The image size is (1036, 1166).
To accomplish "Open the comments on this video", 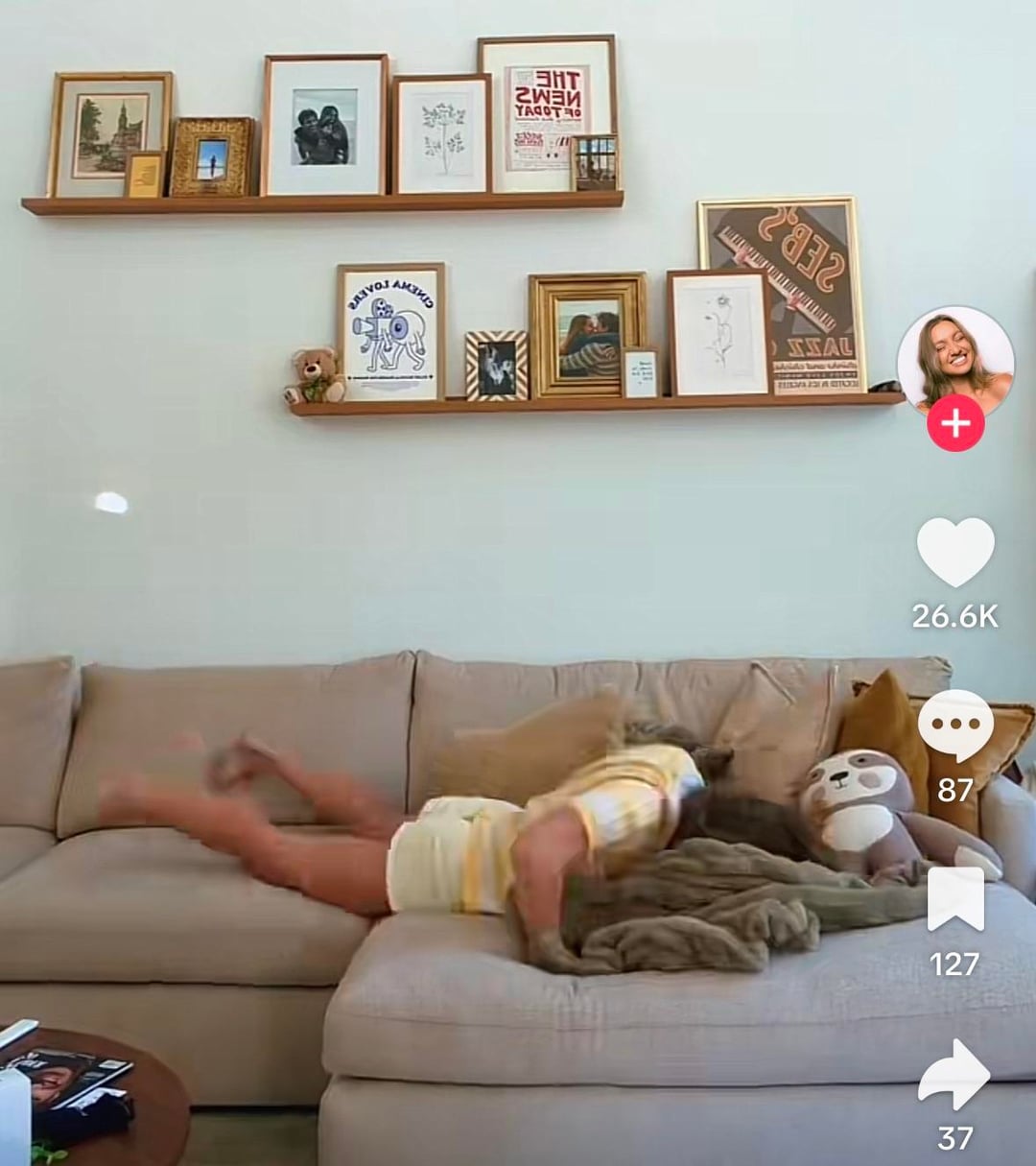I will click(x=955, y=726).
